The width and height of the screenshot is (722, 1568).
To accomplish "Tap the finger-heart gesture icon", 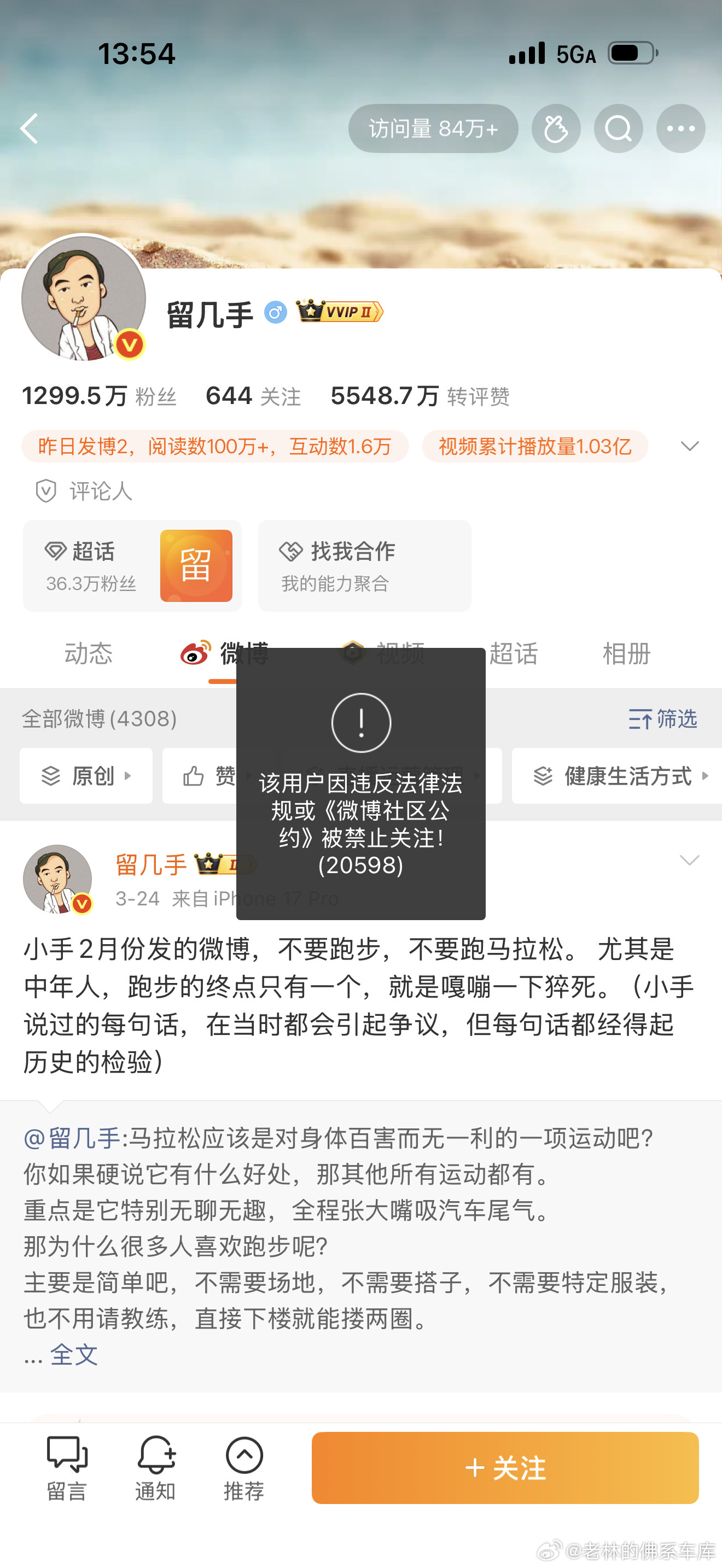I will tap(556, 128).
